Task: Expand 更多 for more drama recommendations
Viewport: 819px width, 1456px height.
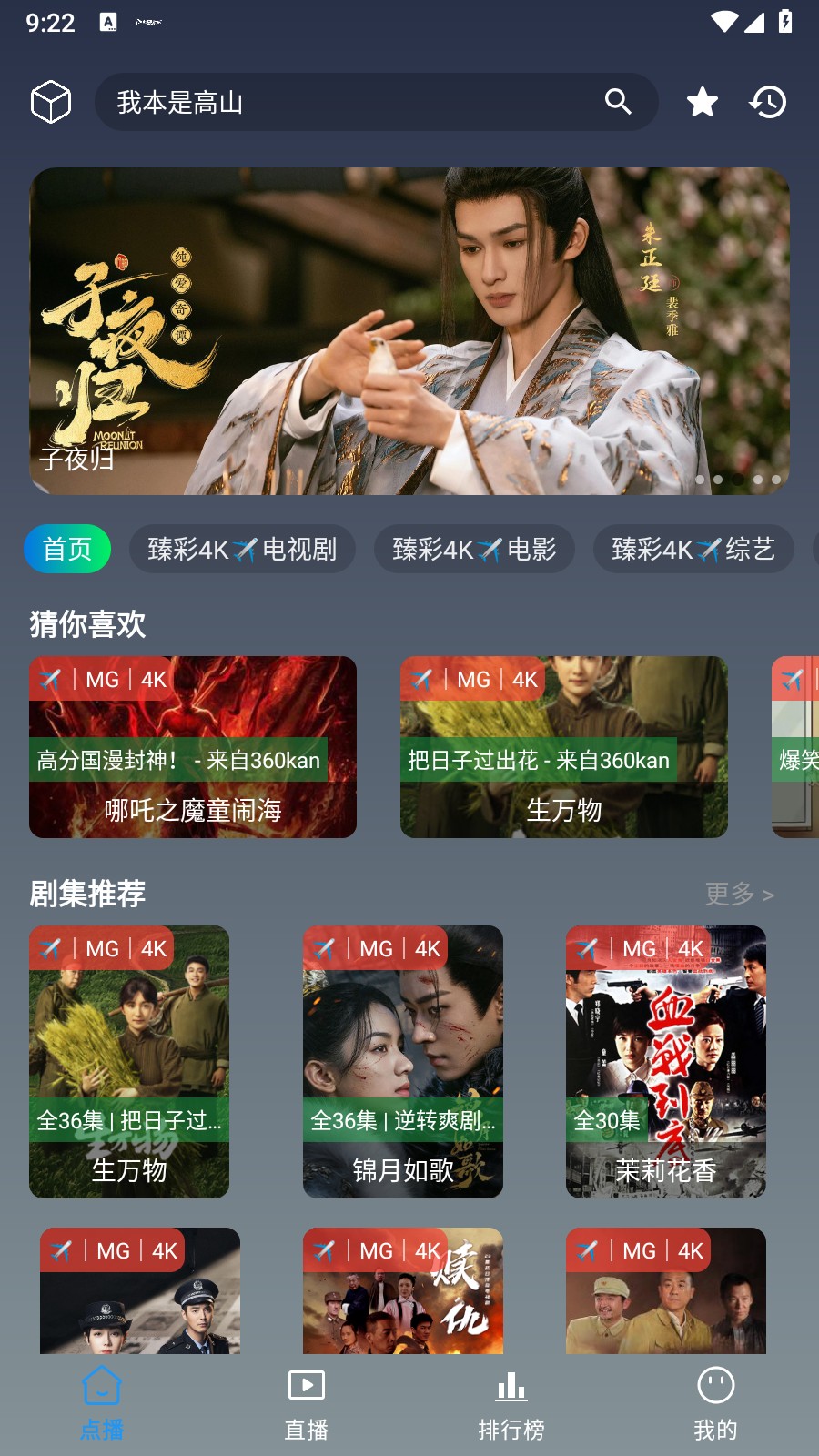Action: (738, 894)
